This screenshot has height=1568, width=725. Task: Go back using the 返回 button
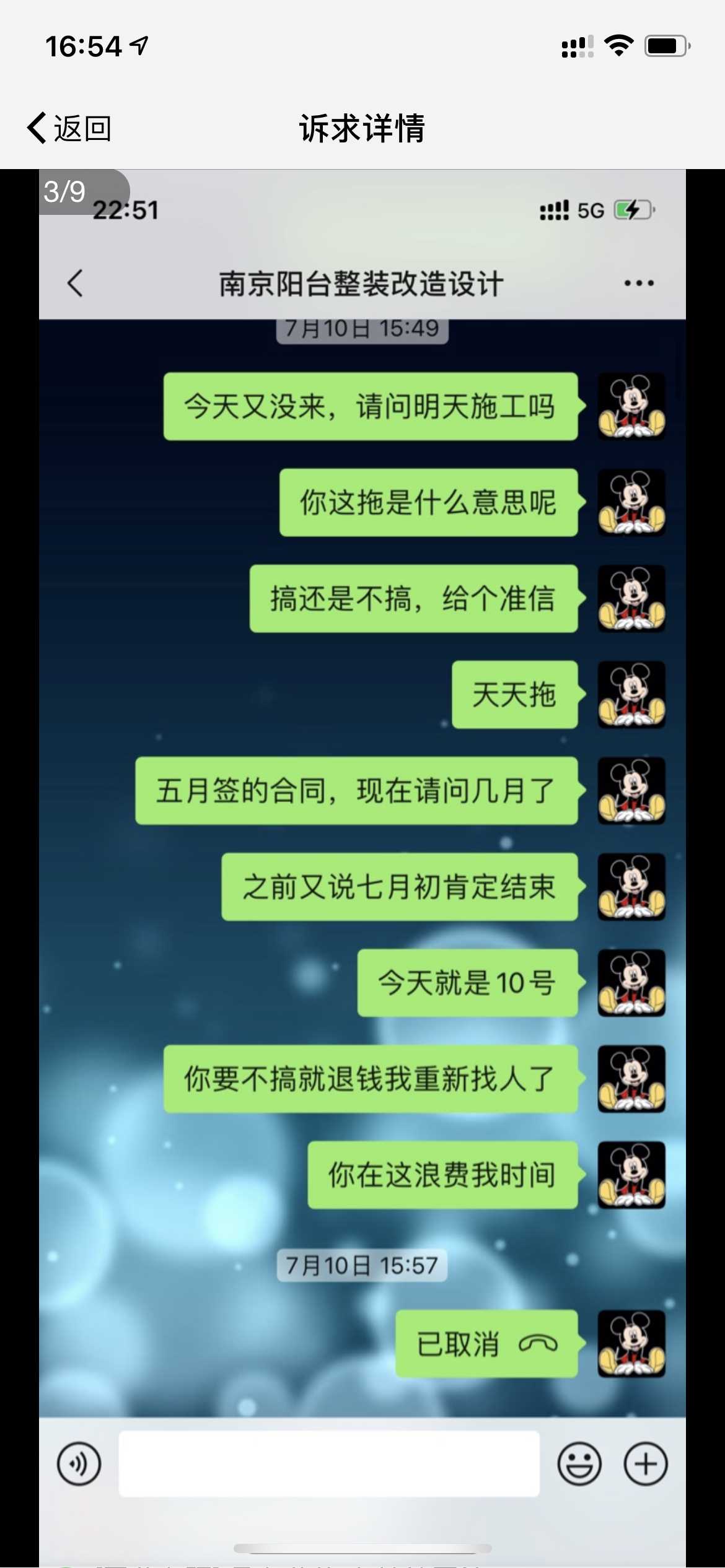pyautogui.click(x=69, y=128)
